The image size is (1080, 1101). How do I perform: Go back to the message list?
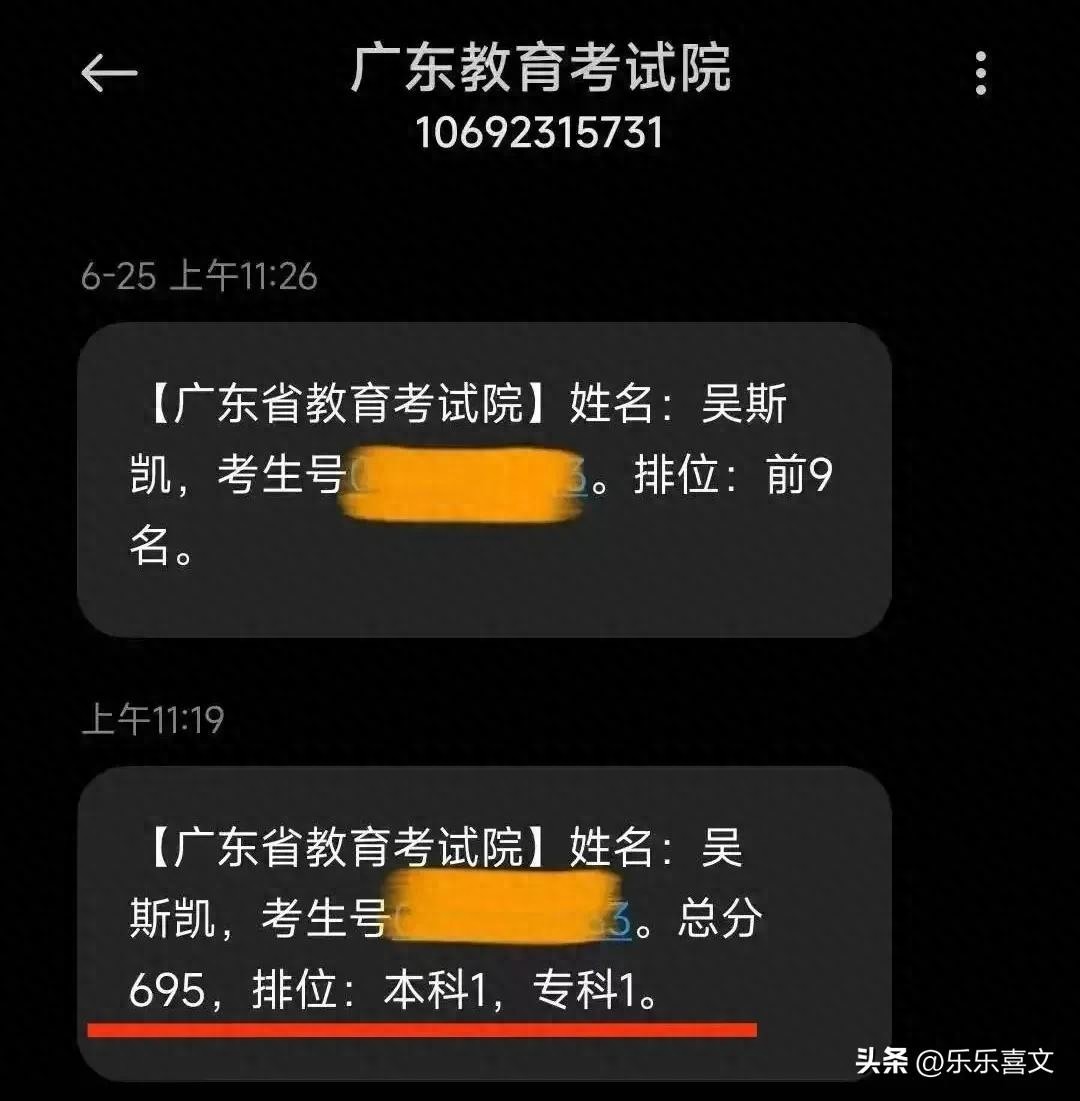coord(108,73)
